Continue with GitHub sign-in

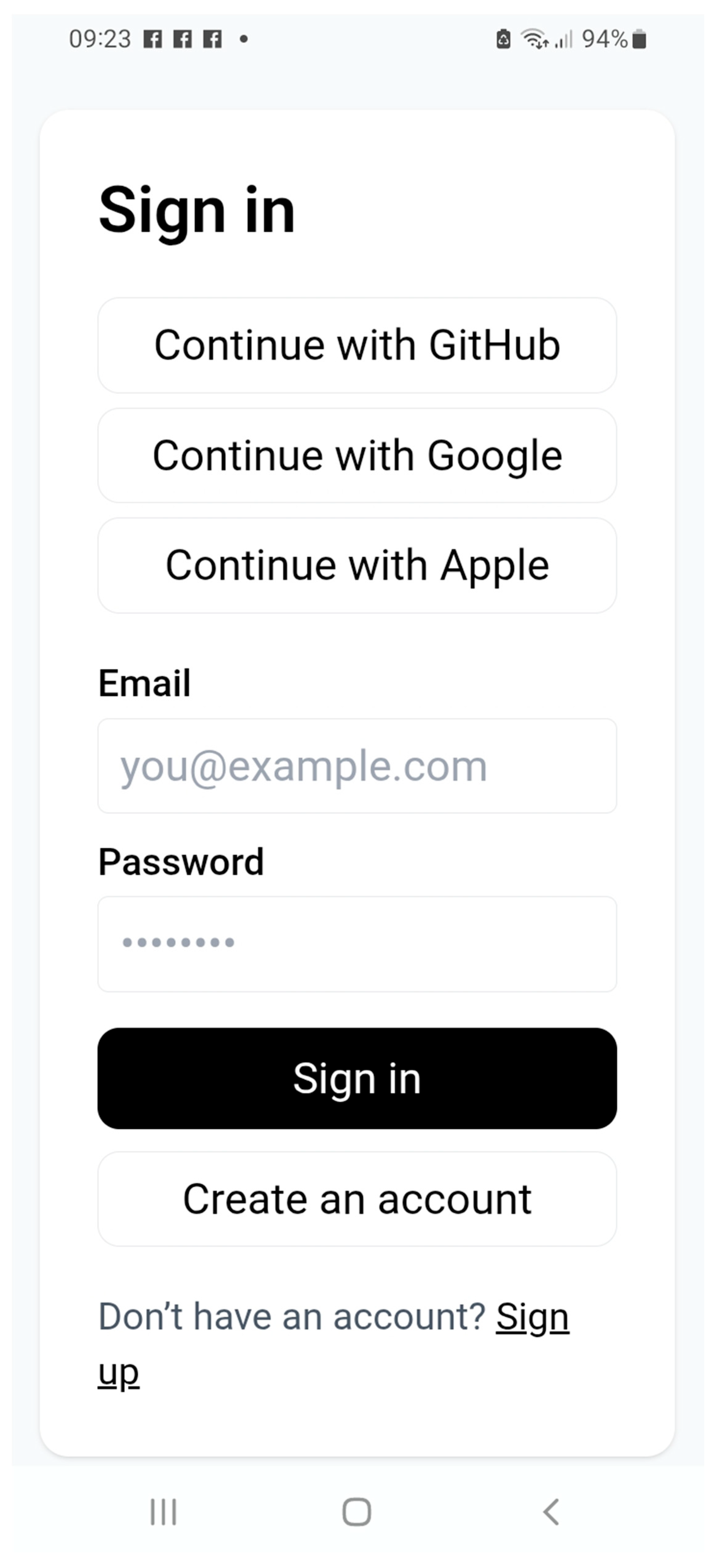pyautogui.click(x=357, y=345)
